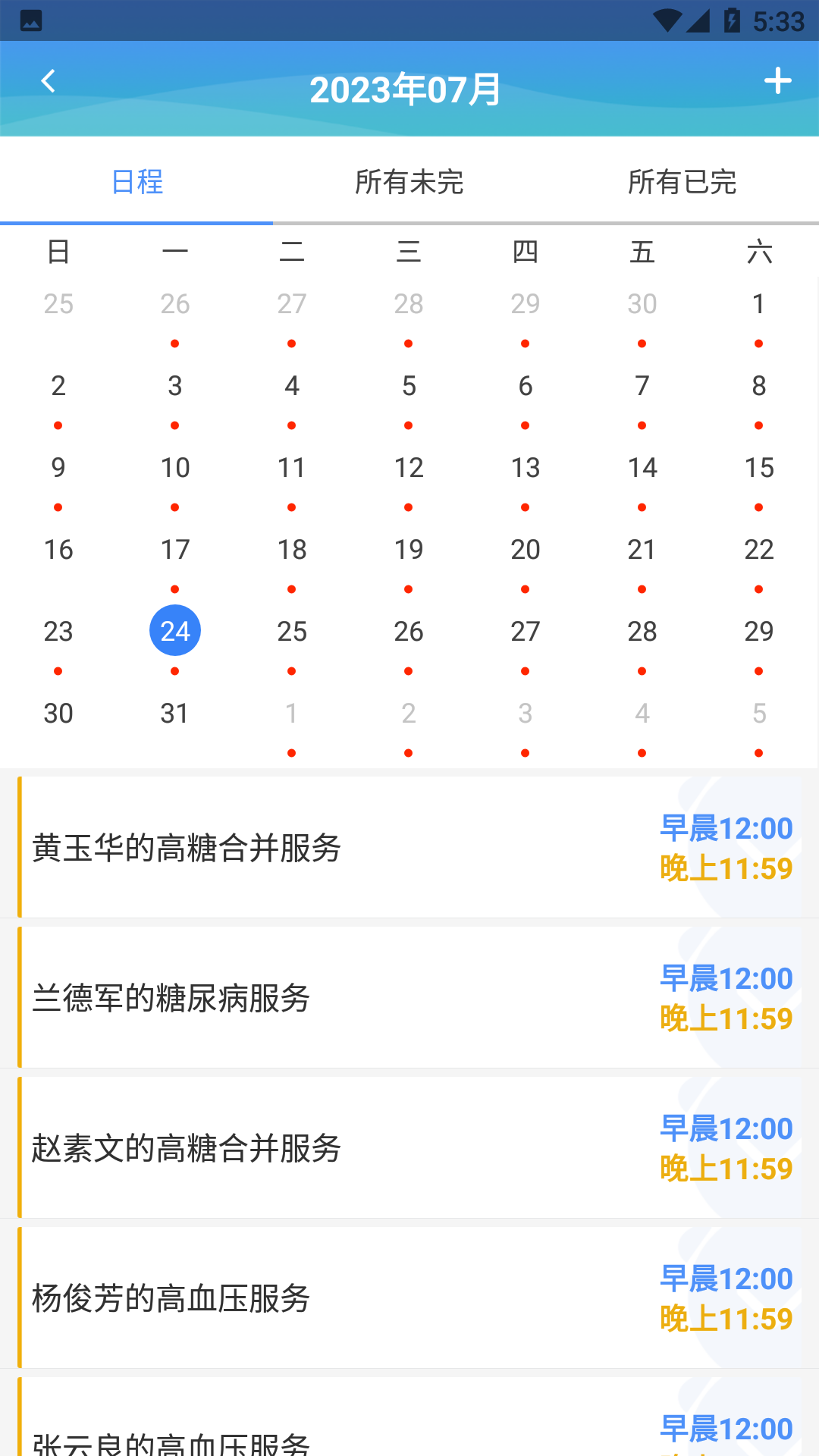Select July 8 in the calendar
Image resolution: width=819 pixels, height=1456 pixels.
[x=759, y=386]
